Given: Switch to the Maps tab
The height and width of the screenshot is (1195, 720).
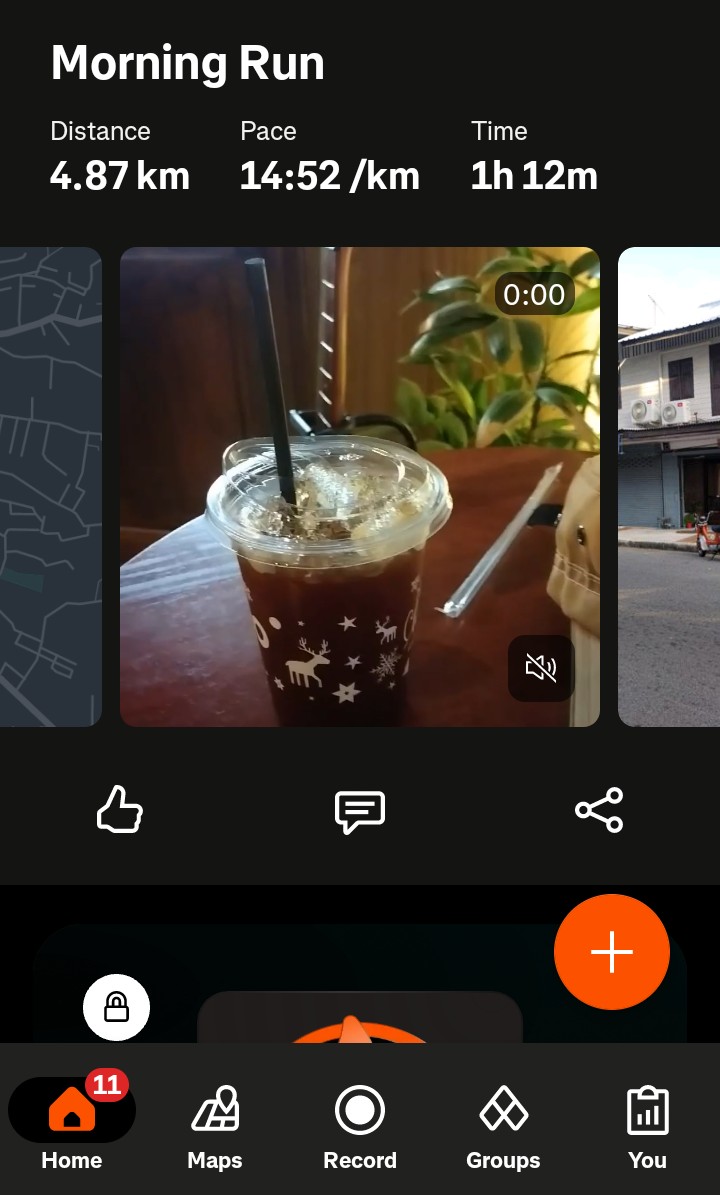Looking at the screenshot, I should 215,1127.
